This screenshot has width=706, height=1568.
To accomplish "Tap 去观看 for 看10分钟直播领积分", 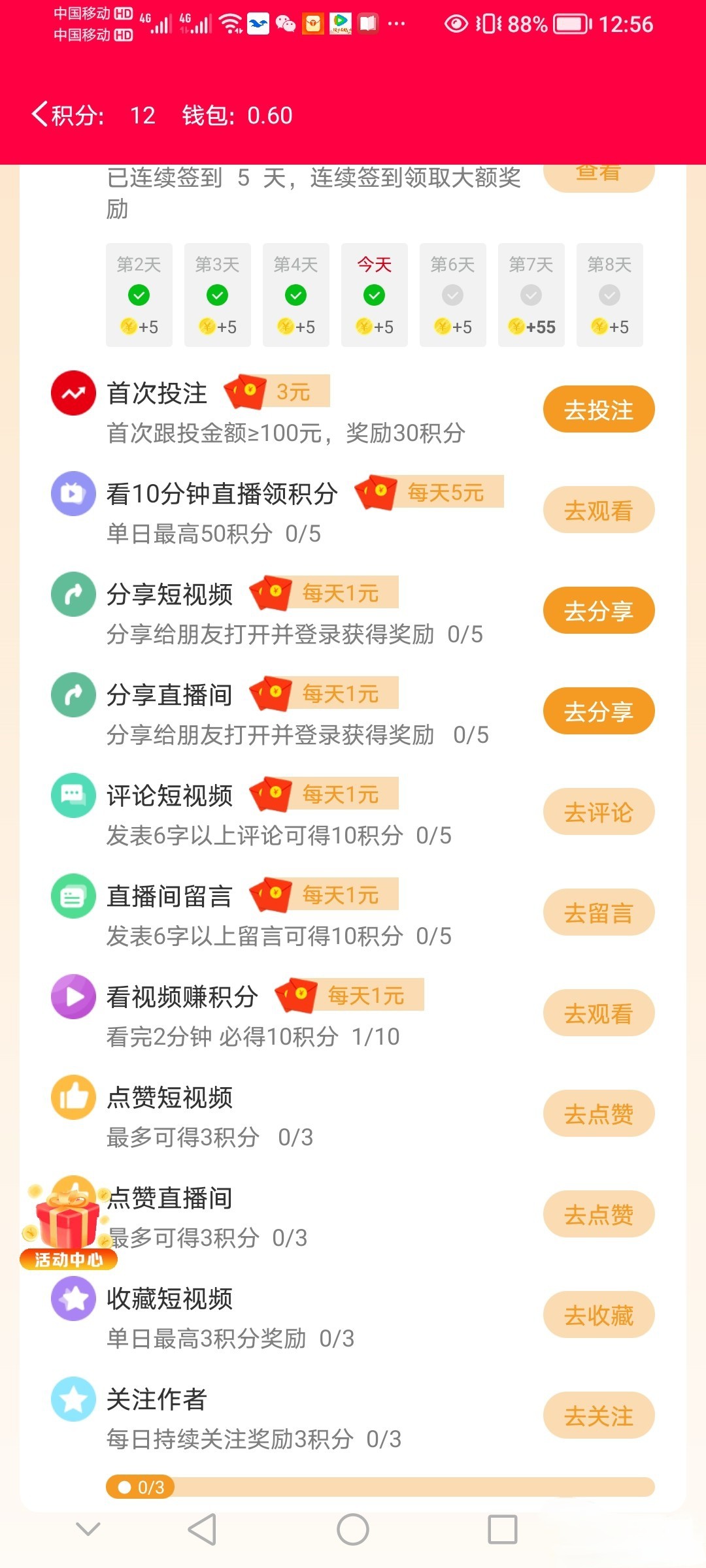I will [x=598, y=510].
